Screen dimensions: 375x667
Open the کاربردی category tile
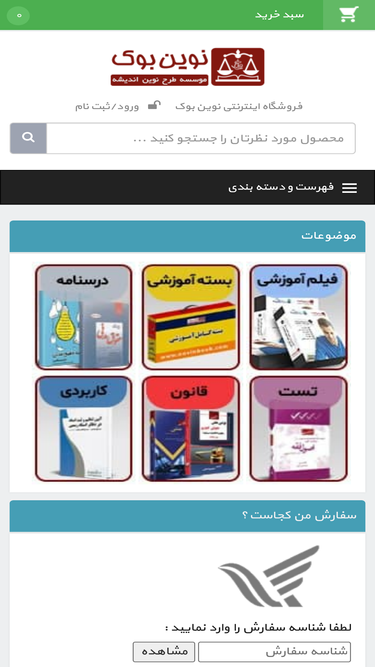[84, 429]
